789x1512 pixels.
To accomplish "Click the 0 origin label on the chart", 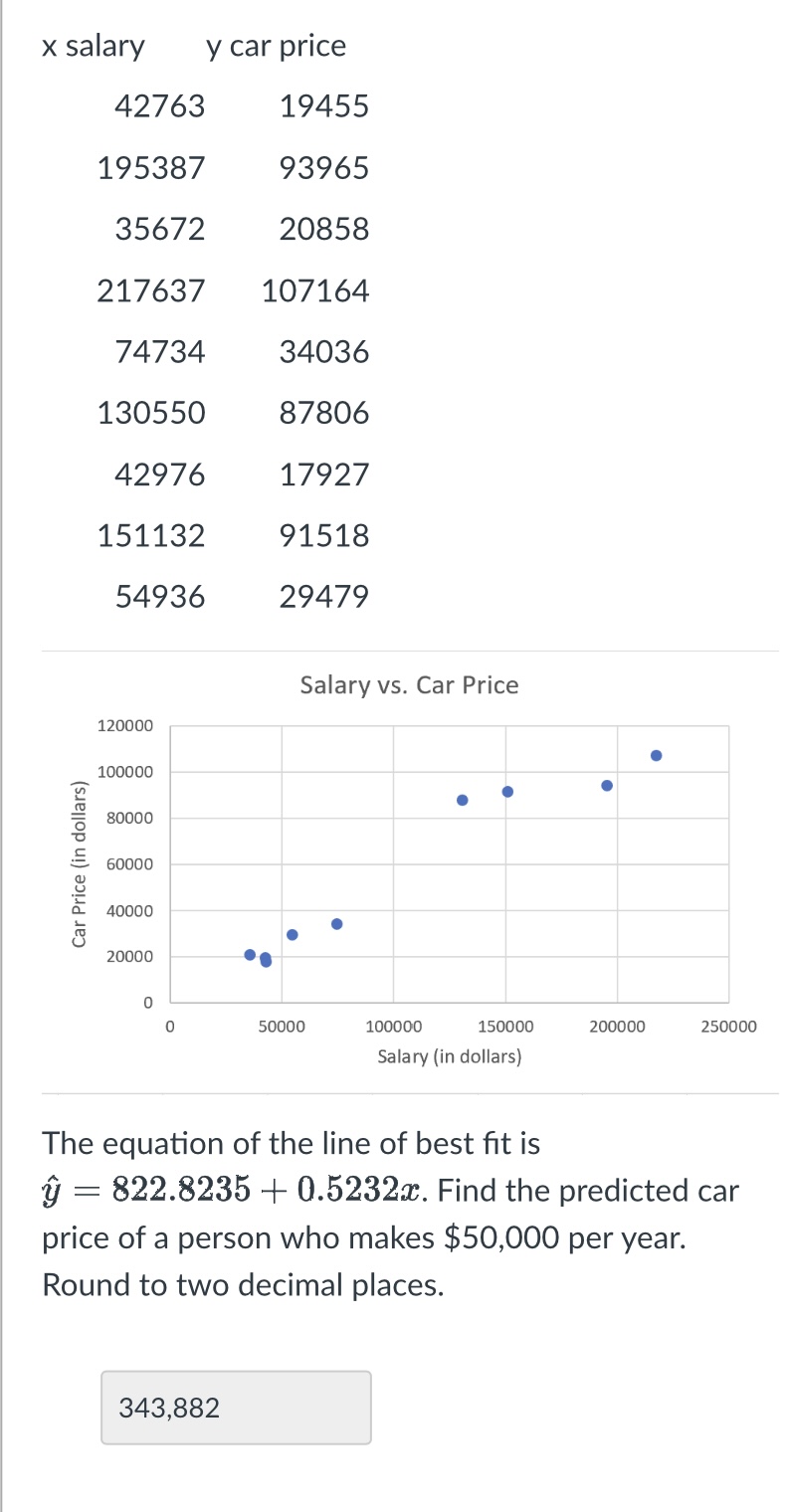I will pyautogui.click(x=169, y=1025).
